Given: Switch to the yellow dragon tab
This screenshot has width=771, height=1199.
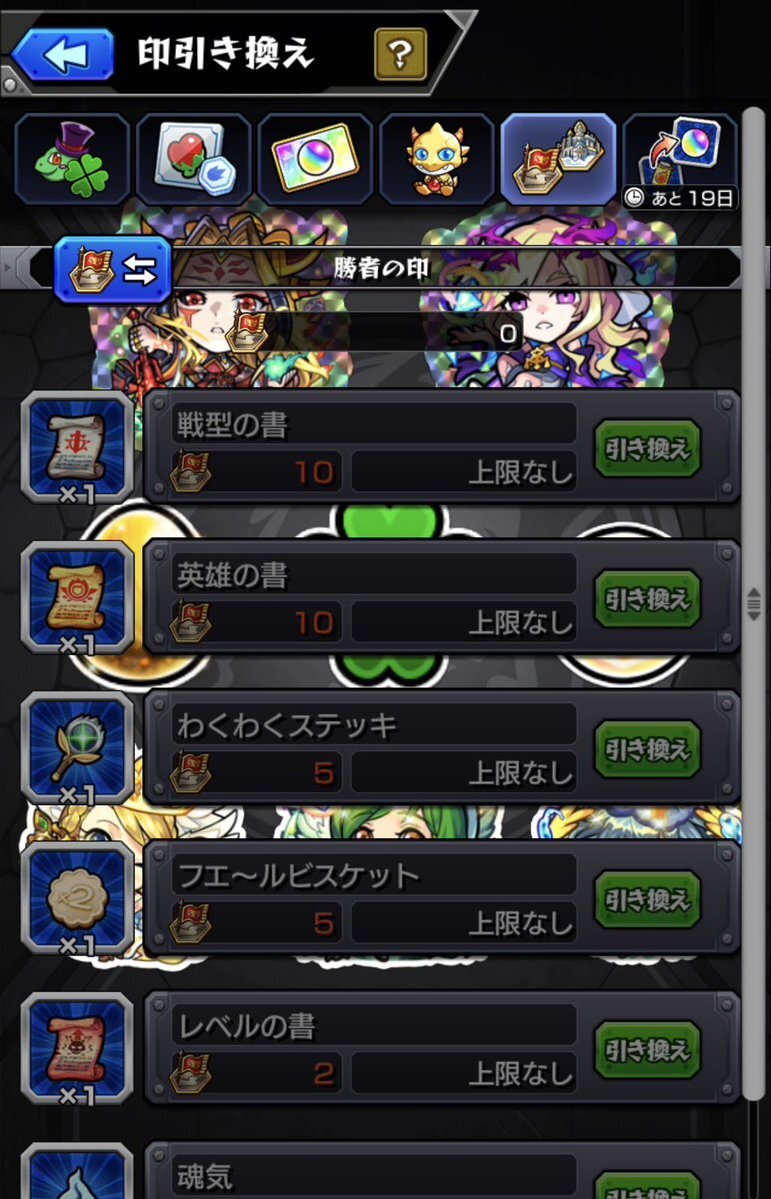Looking at the screenshot, I should pyautogui.click(x=437, y=159).
